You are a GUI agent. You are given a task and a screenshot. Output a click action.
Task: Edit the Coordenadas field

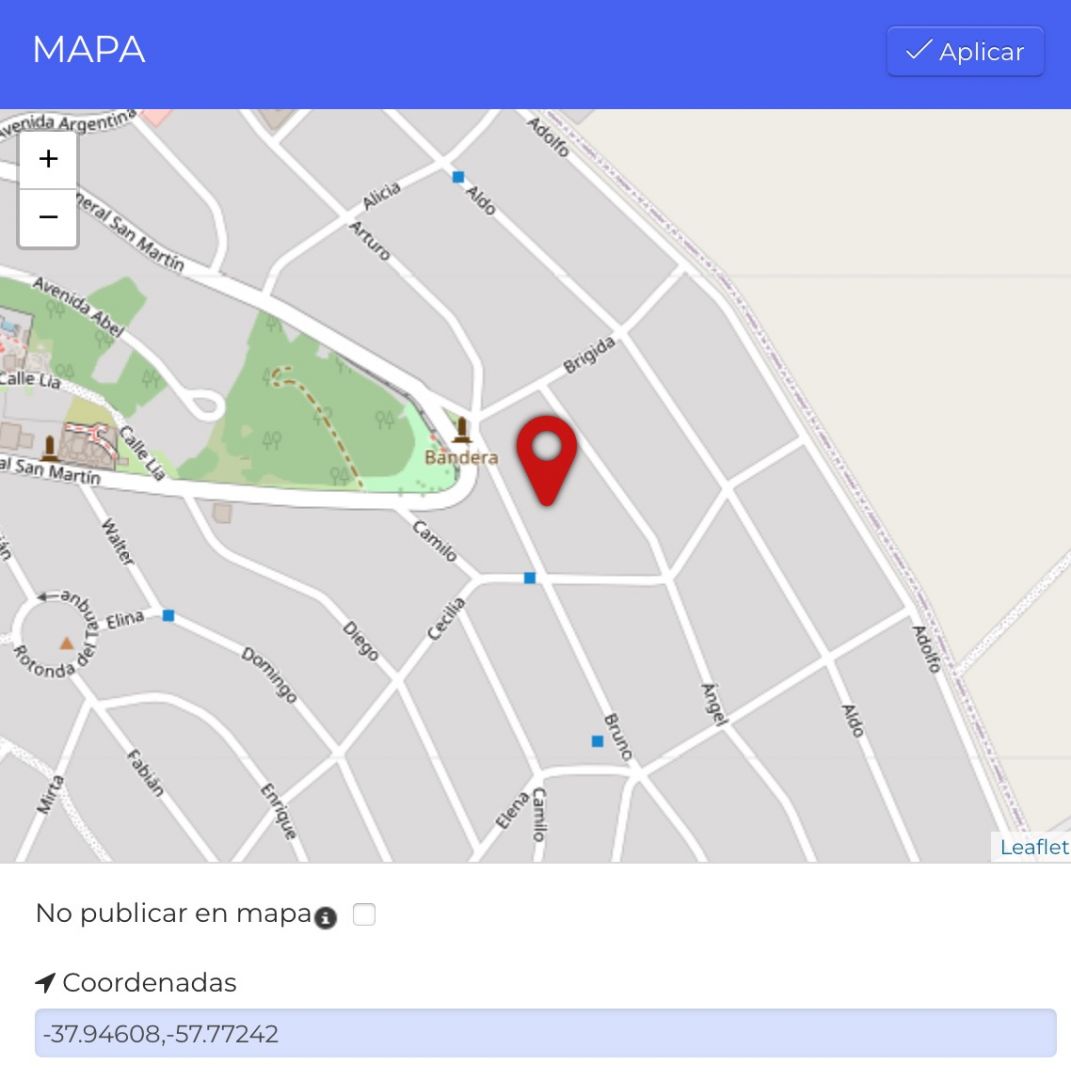(545, 1033)
